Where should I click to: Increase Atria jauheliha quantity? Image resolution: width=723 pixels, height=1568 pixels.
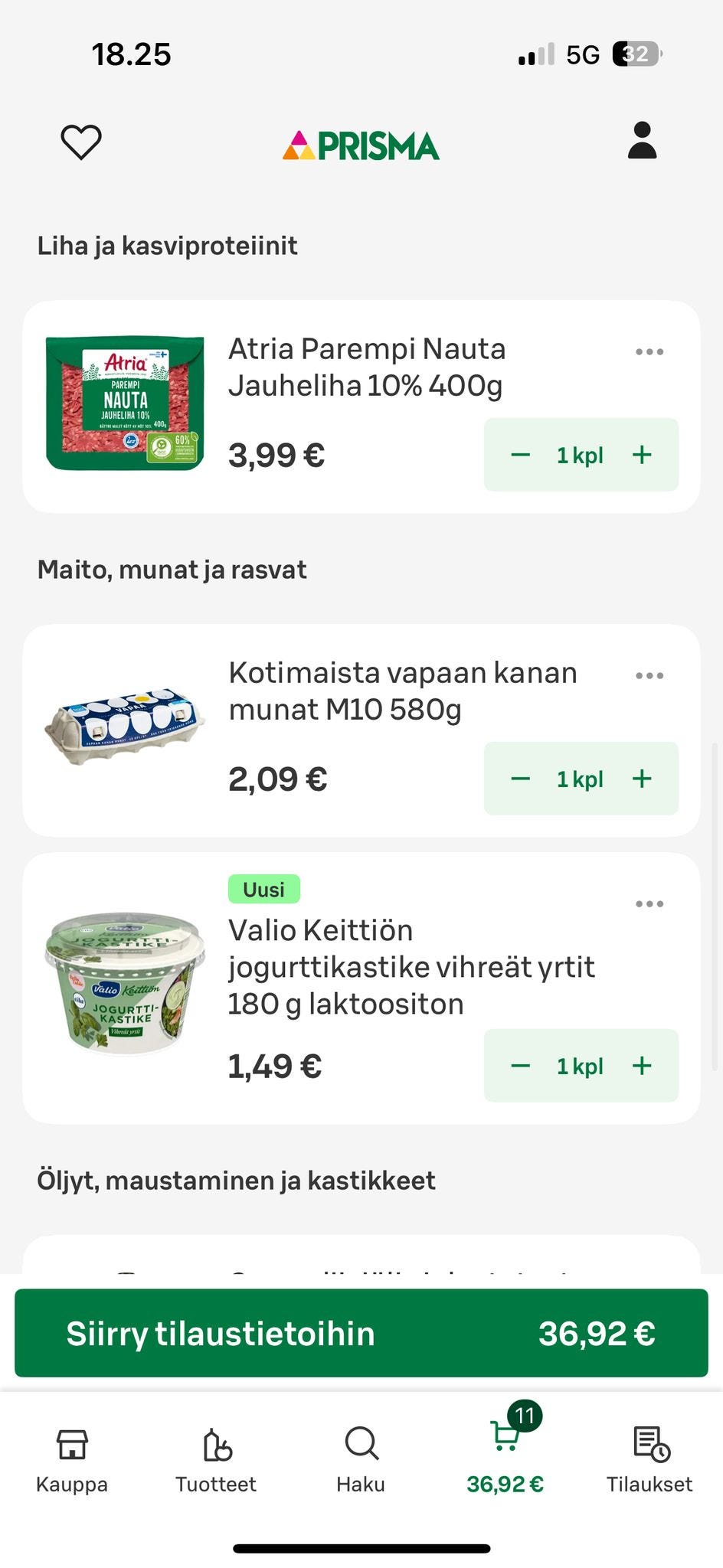(642, 454)
